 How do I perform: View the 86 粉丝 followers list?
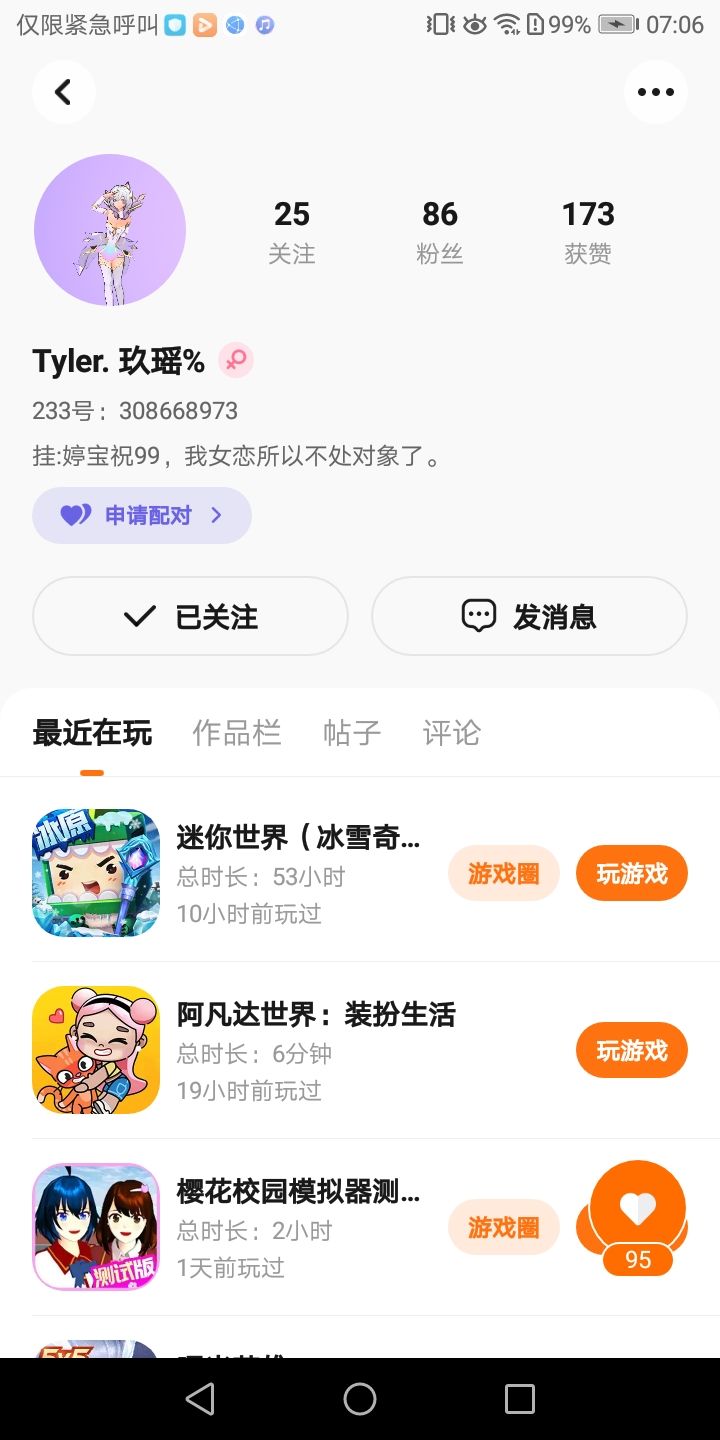click(x=439, y=231)
